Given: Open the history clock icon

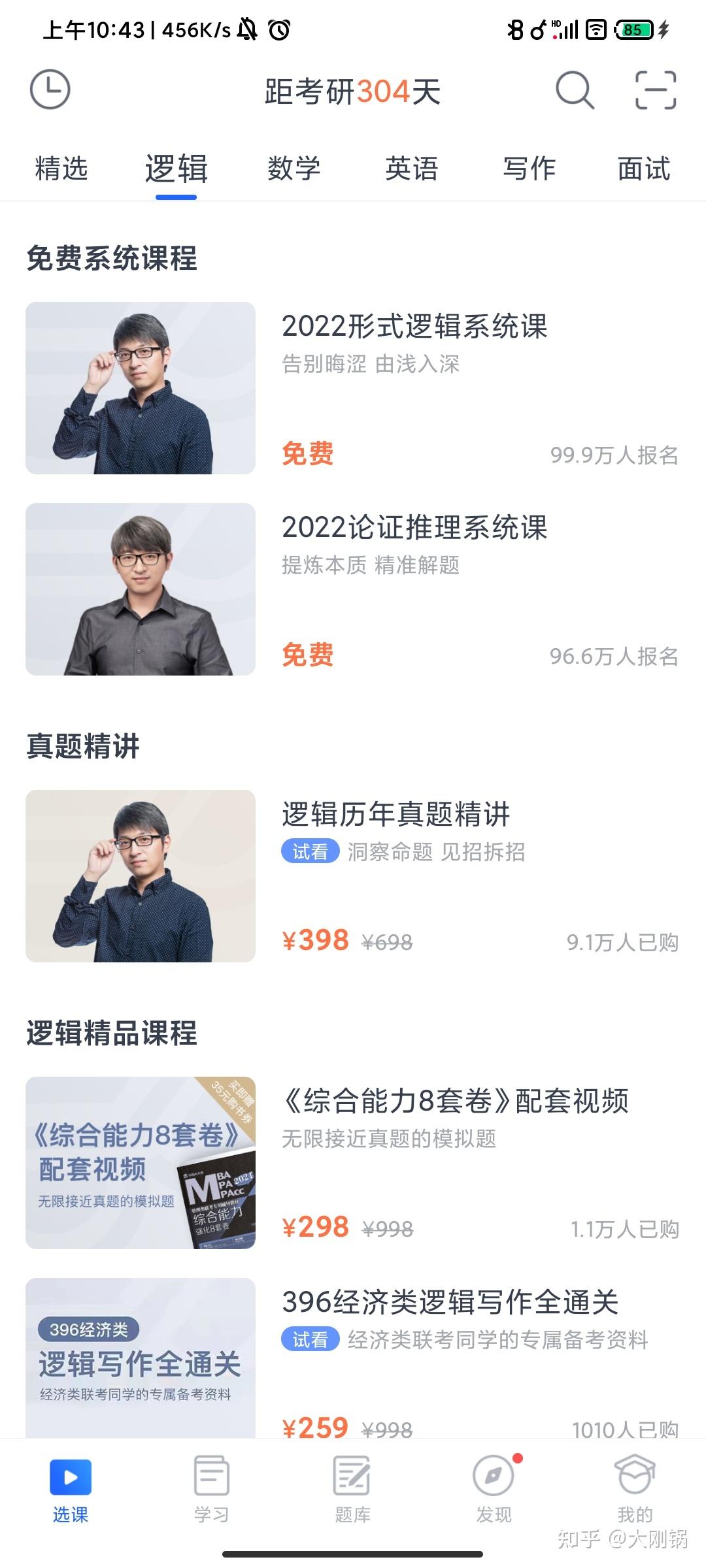Looking at the screenshot, I should 50,90.
